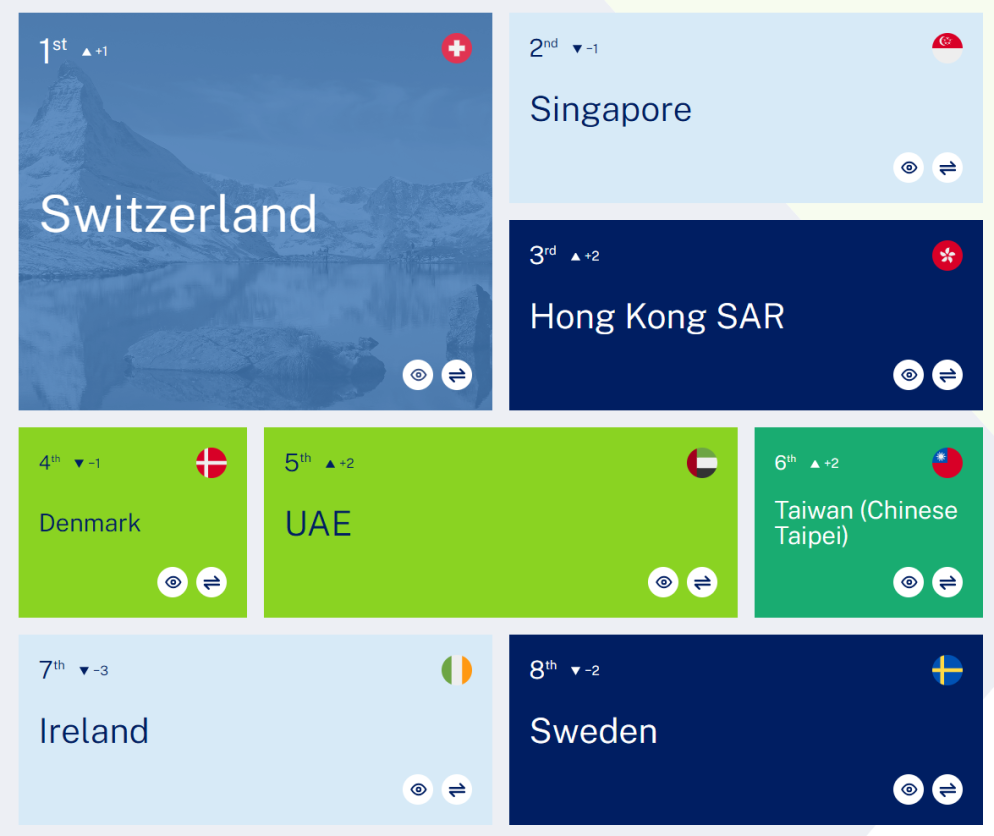Tap the compare arrows on Switzerland
The height and width of the screenshot is (836, 994).
click(457, 375)
